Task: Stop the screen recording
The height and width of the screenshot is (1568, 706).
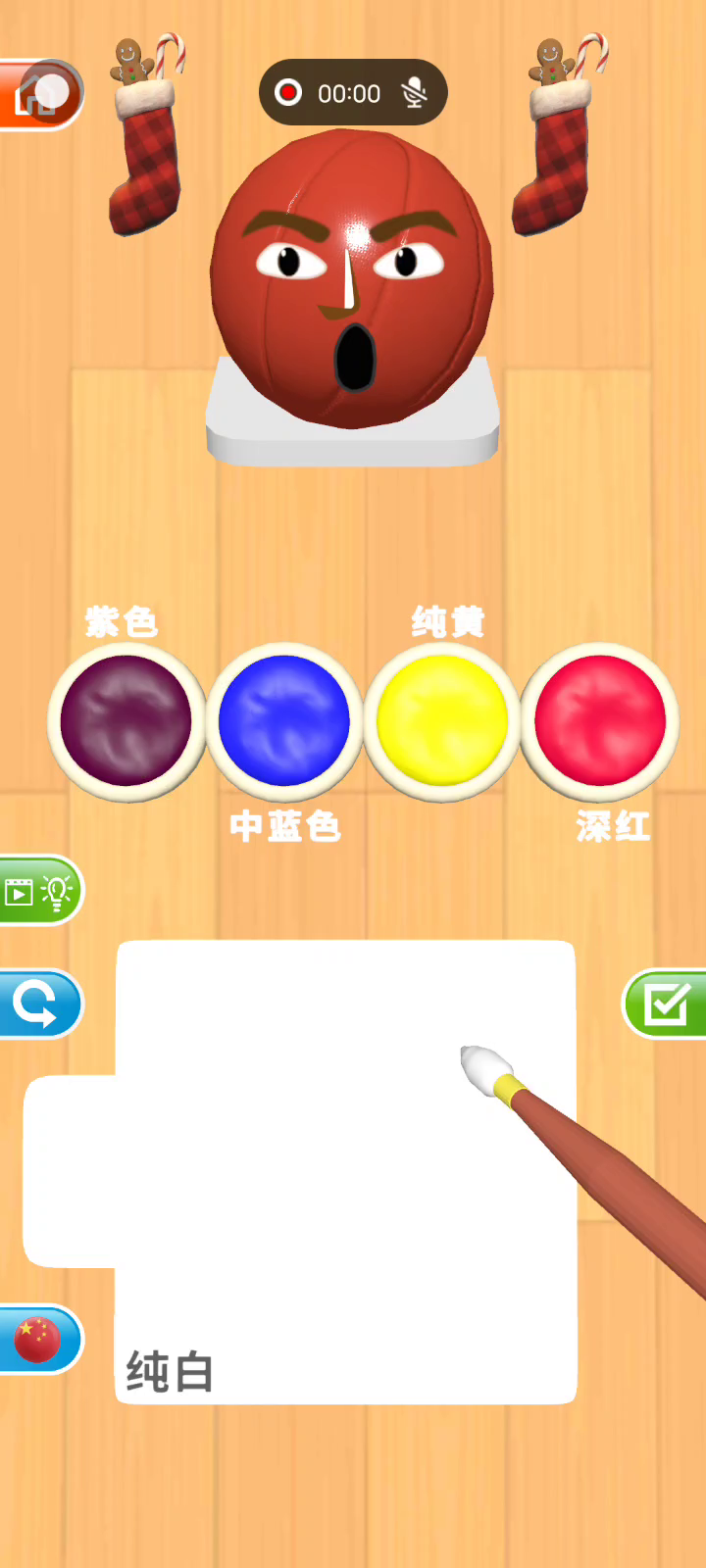Action: pyautogui.click(x=288, y=93)
